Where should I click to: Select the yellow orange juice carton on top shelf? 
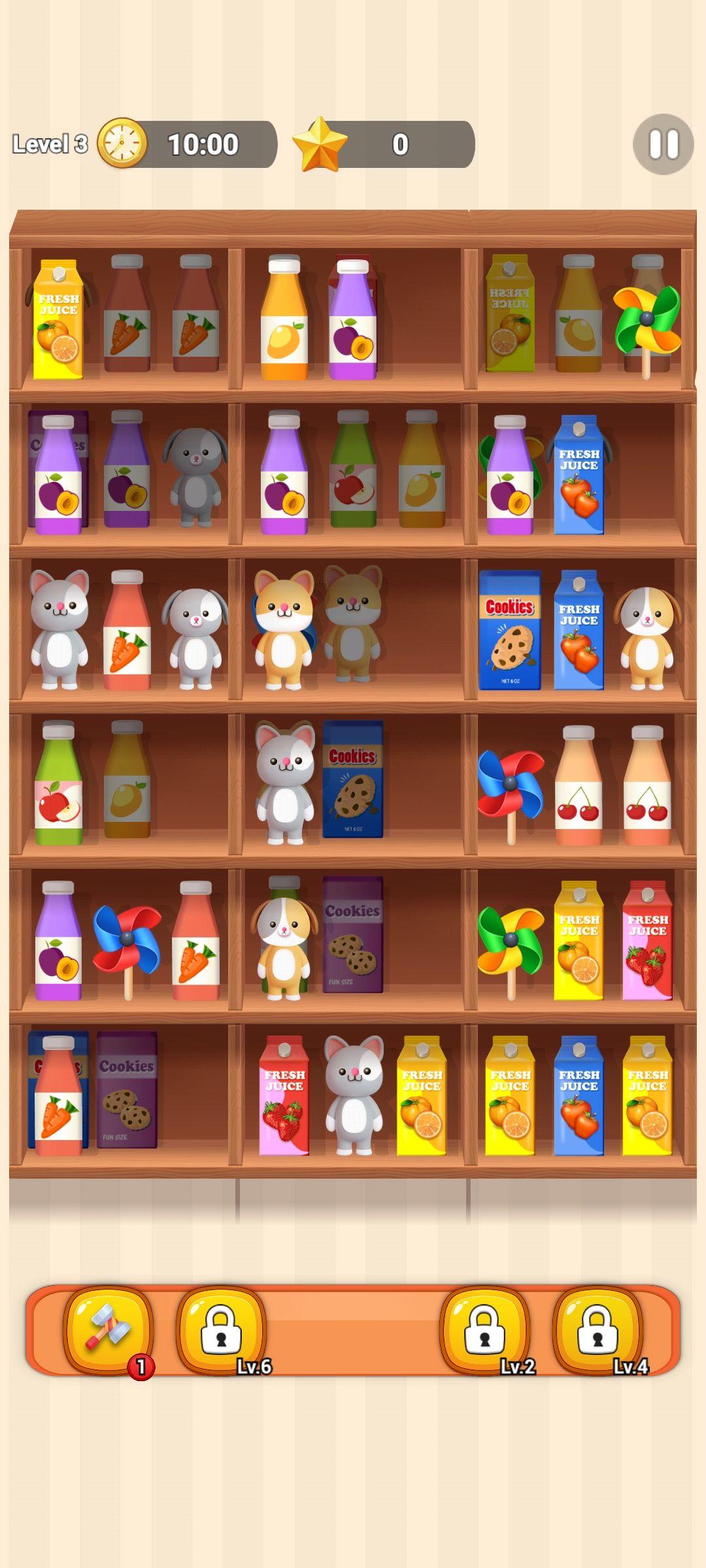(58, 320)
